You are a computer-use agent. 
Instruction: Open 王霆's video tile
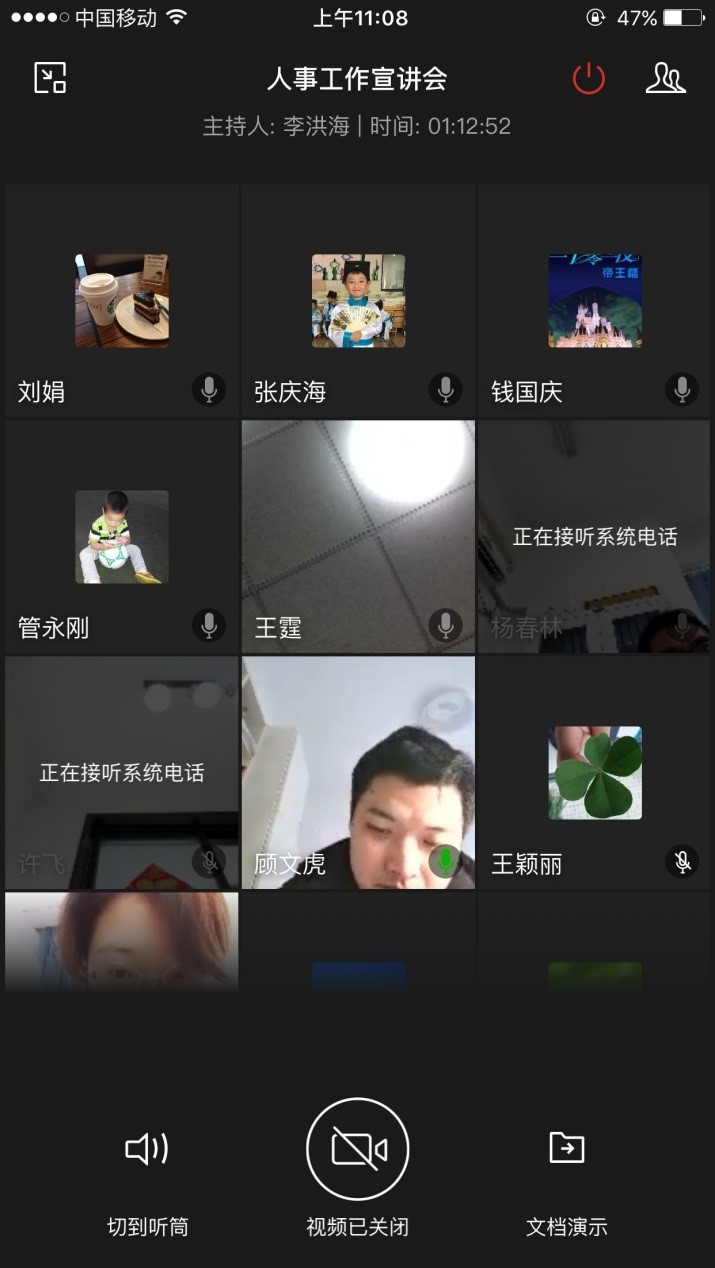click(358, 537)
